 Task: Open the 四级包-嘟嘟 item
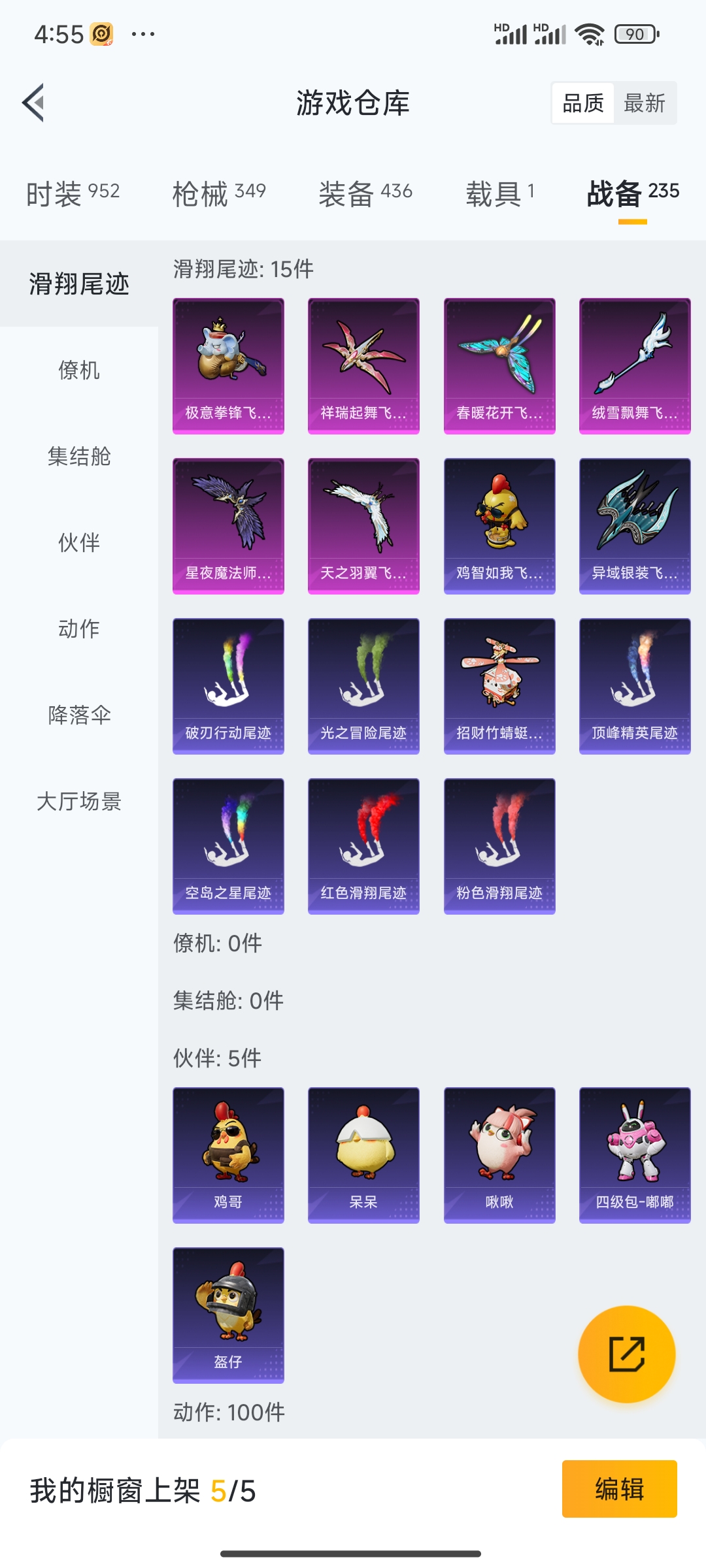tap(635, 1153)
